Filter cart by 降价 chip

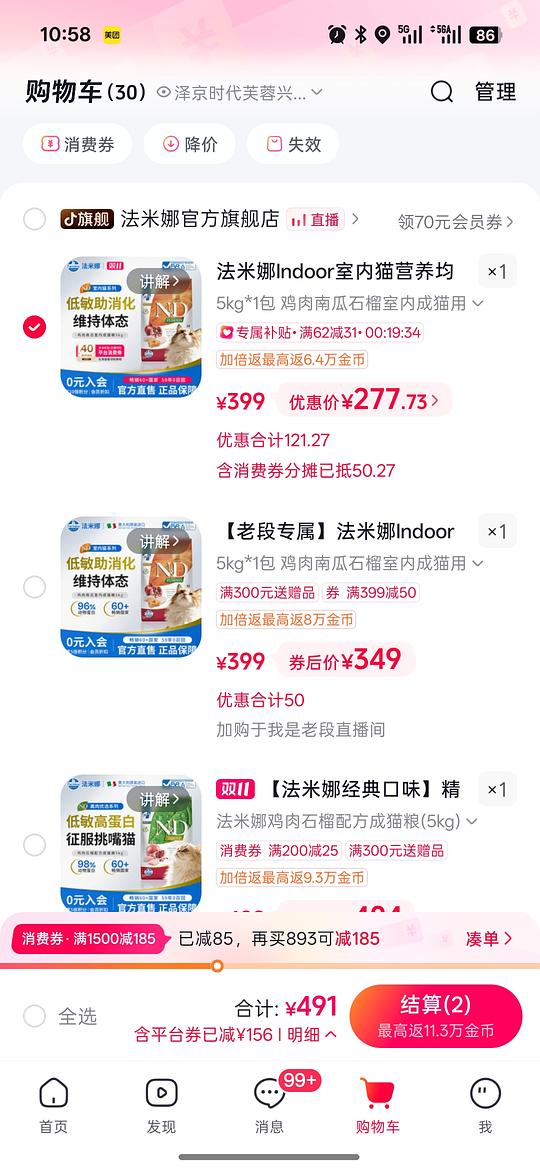[x=190, y=144]
